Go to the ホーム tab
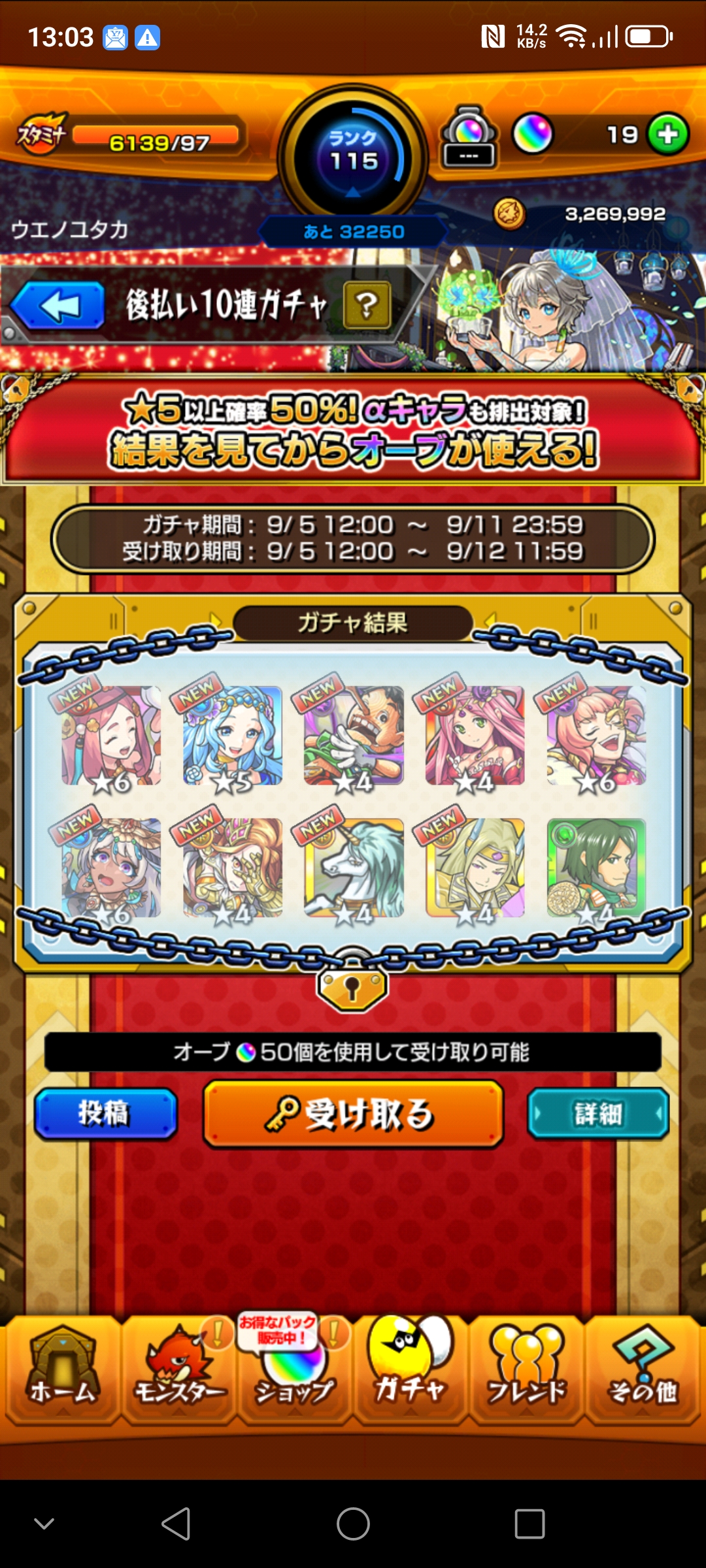 [62, 1369]
